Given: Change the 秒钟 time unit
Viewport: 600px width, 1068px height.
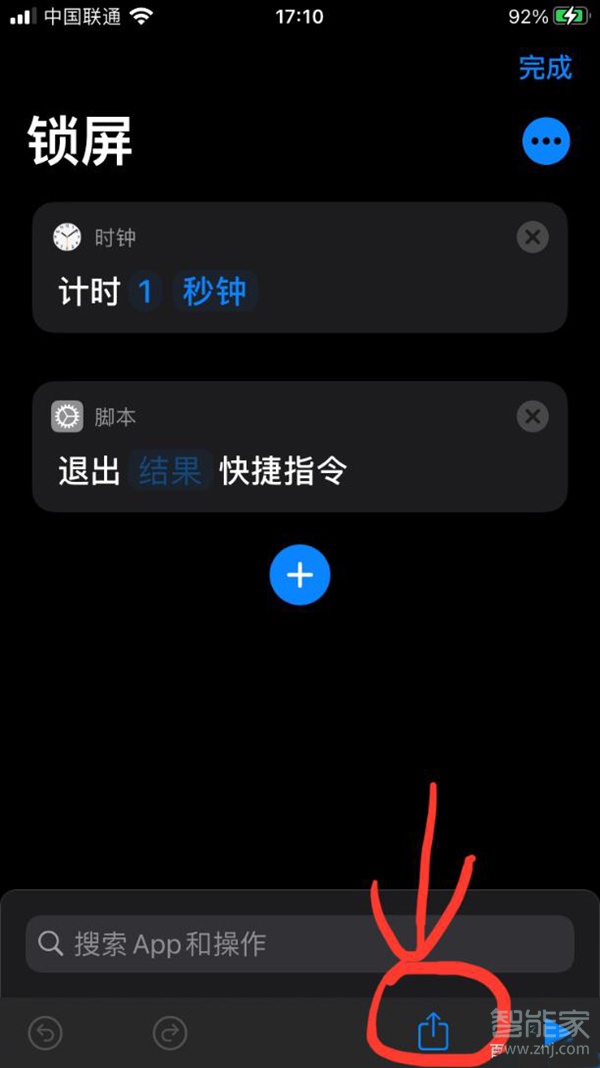Looking at the screenshot, I should tap(215, 292).
